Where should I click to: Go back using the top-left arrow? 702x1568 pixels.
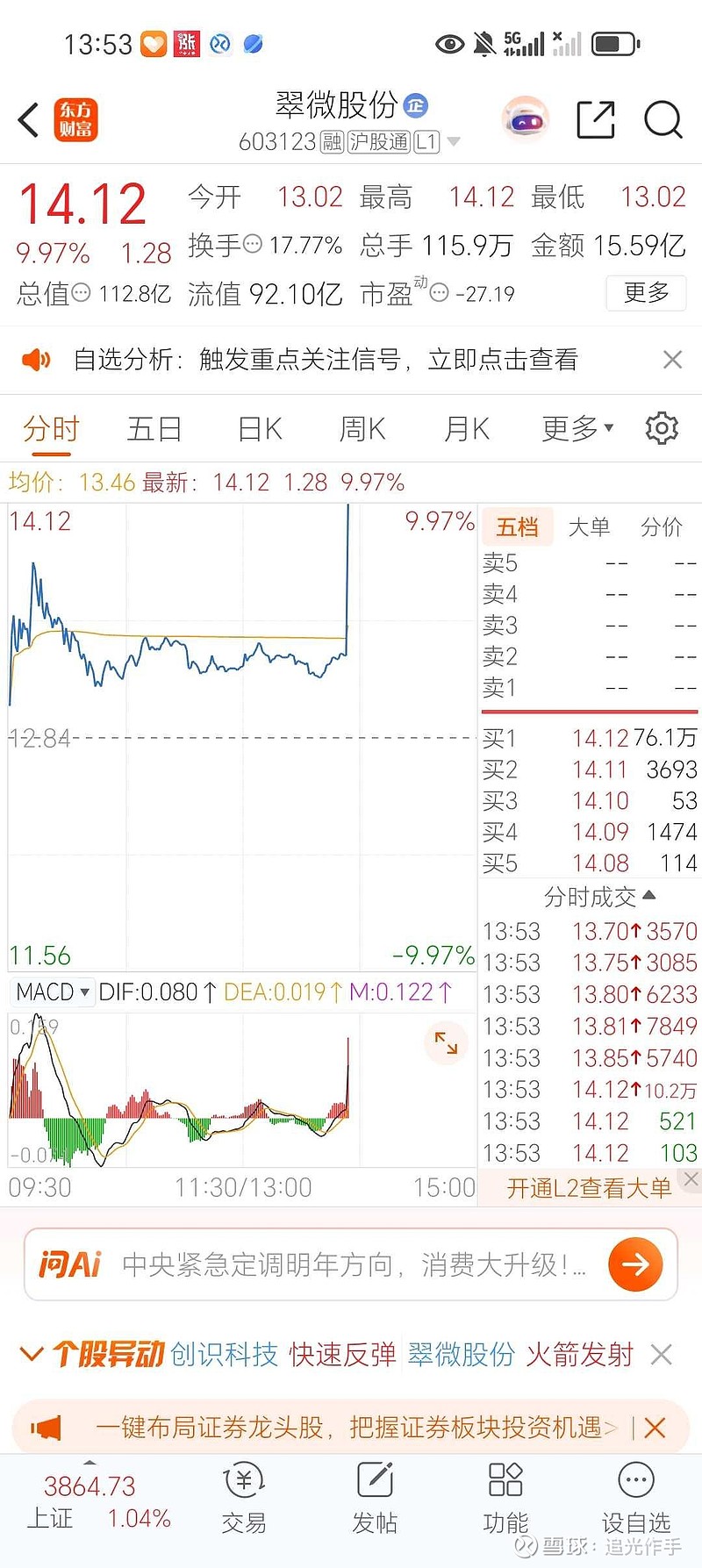(29, 120)
